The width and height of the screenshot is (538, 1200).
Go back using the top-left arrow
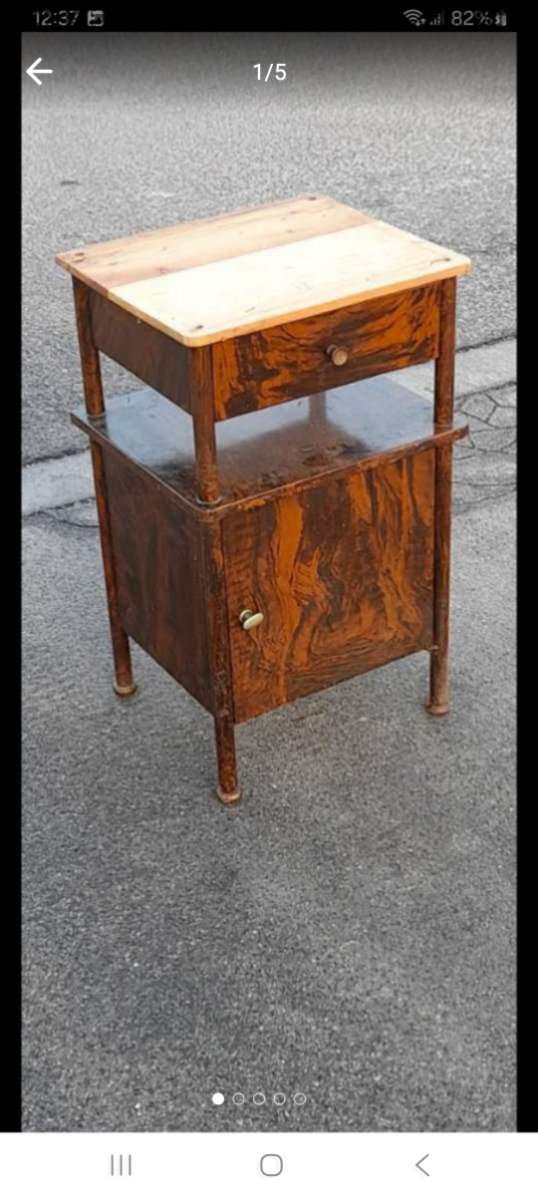coord(39,71)
